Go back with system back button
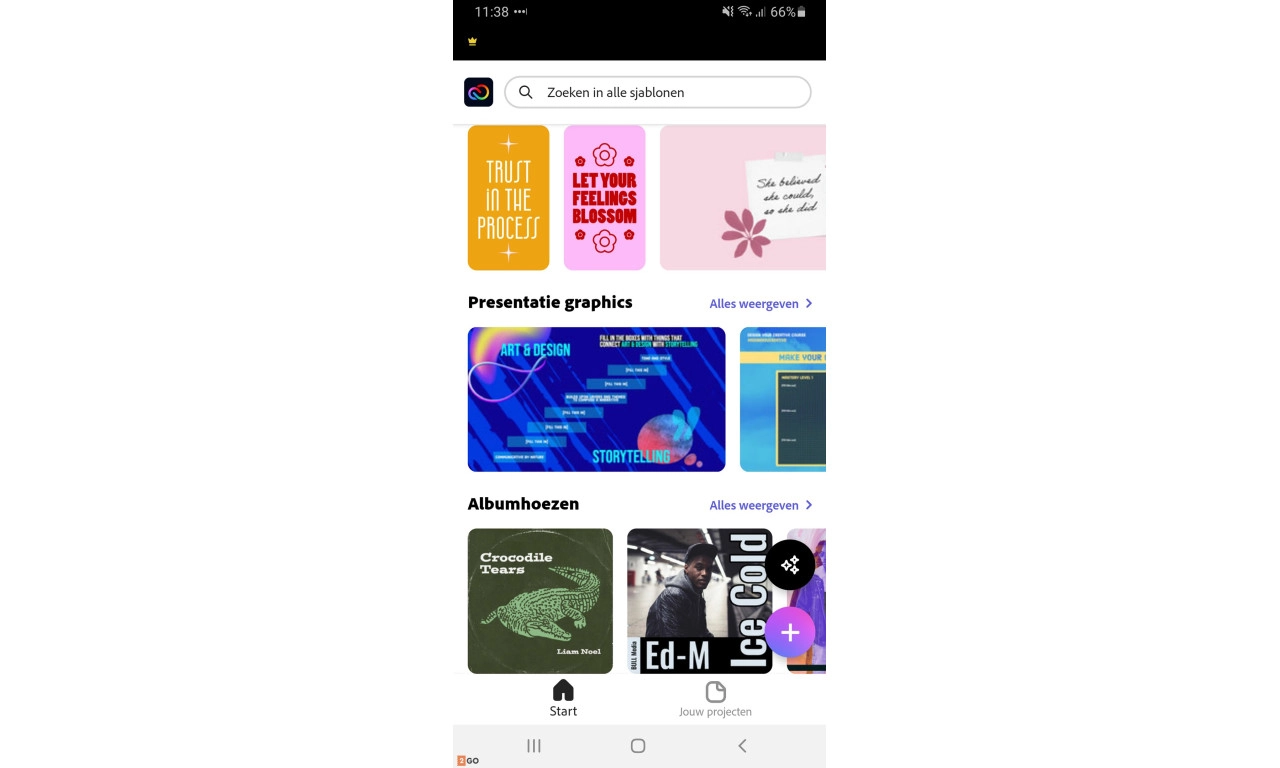 pyautogui.click(x=742, y=746)
